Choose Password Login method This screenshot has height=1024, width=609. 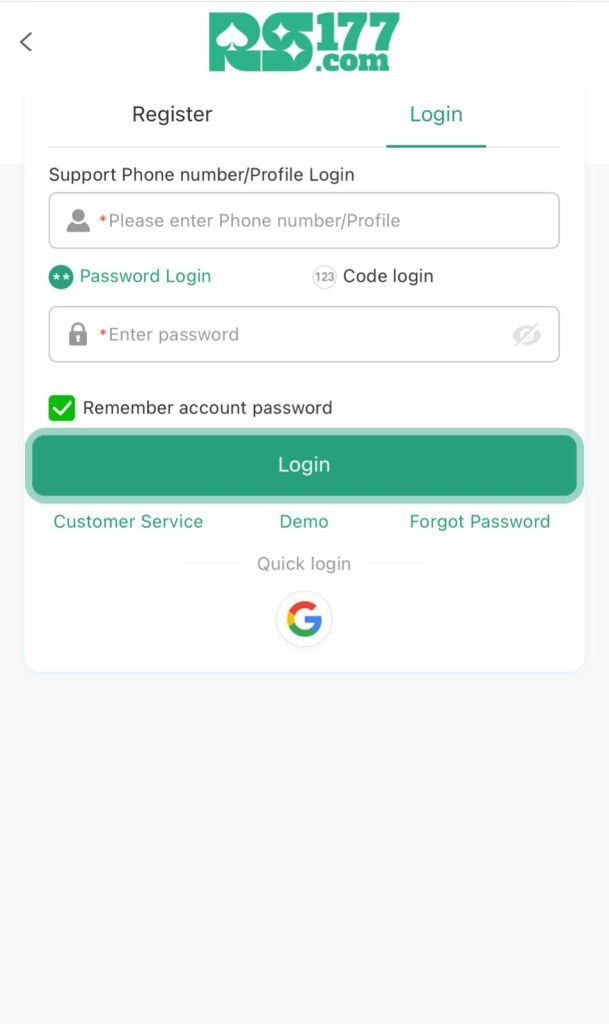point(131,276)
